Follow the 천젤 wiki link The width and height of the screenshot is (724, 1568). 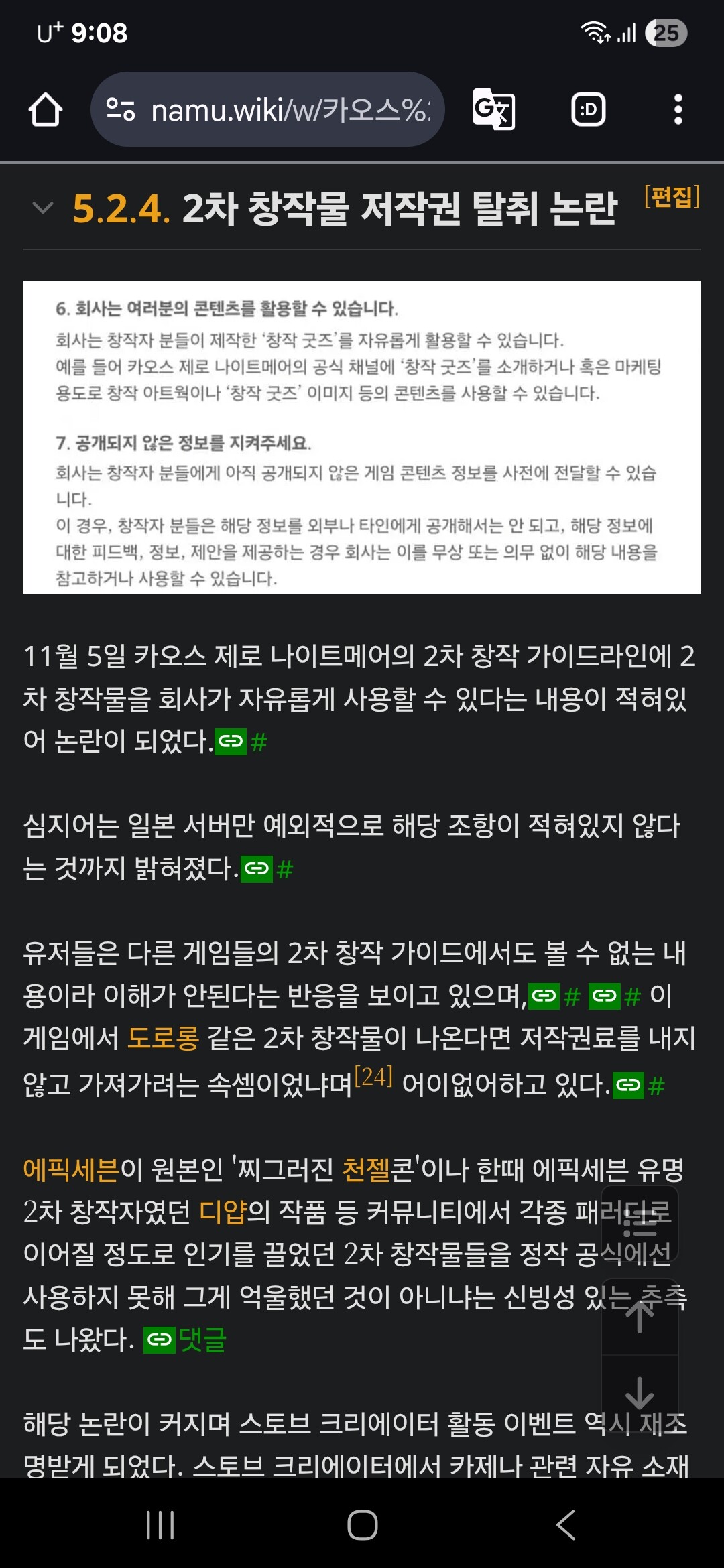[366, 1170]
